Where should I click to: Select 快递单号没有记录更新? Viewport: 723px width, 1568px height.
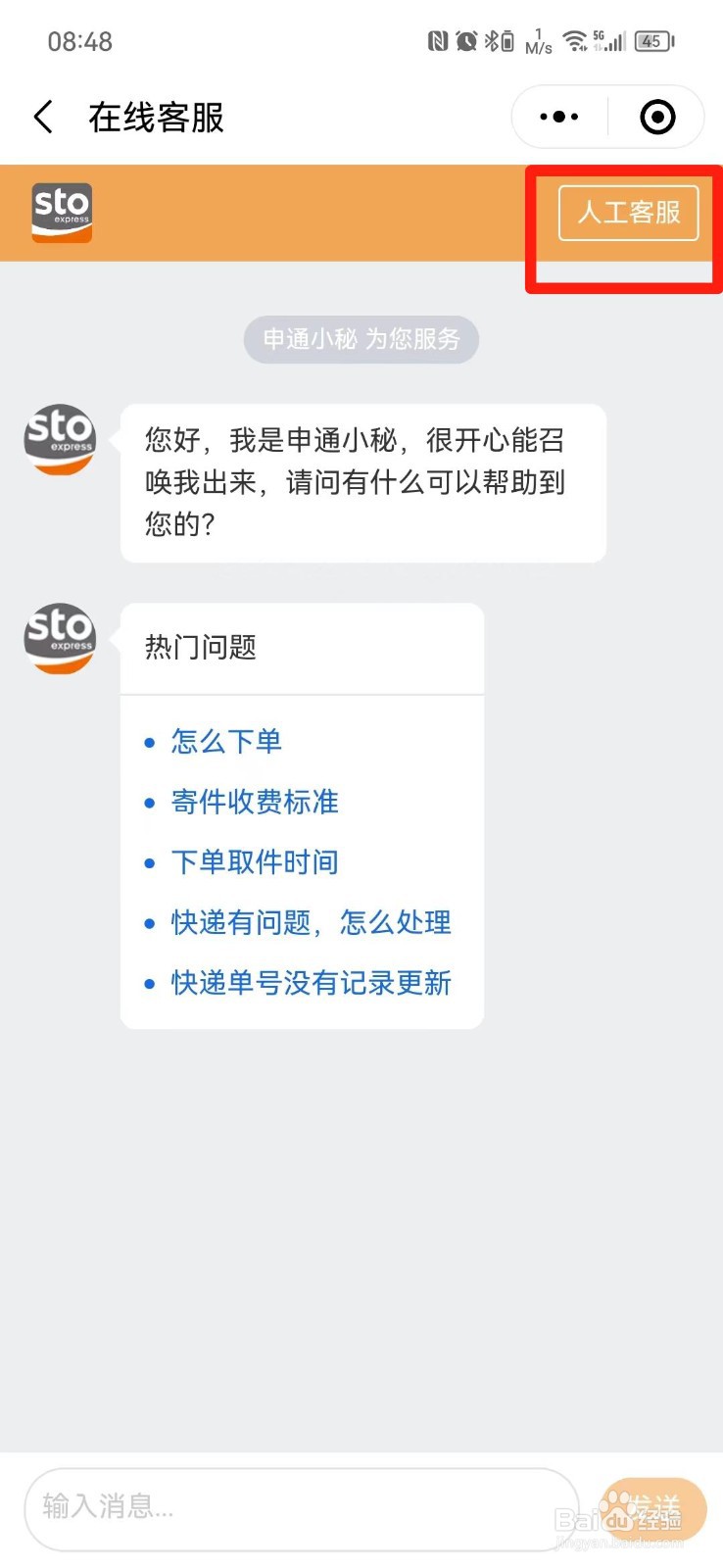click(x=312, y=983)
